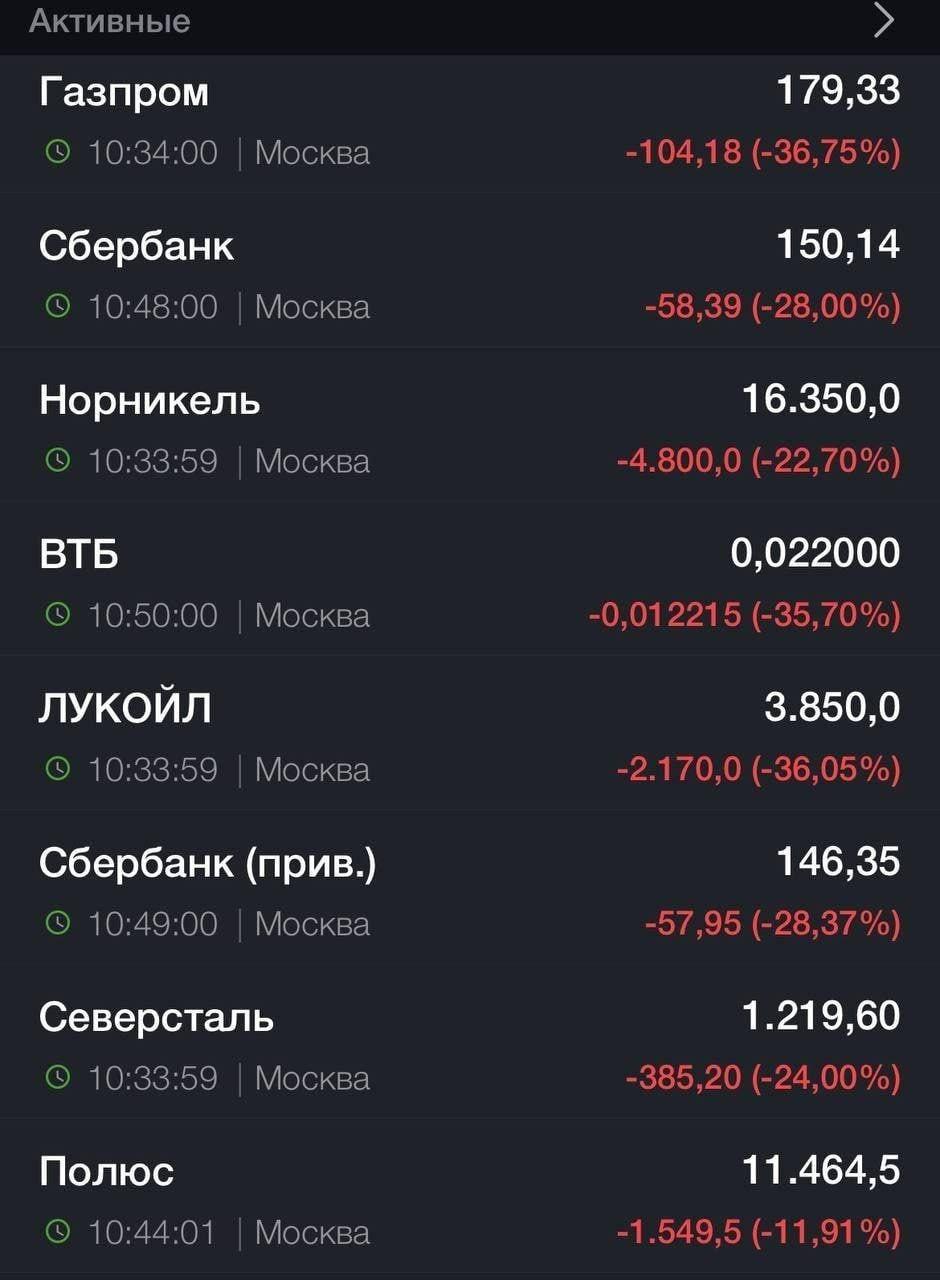Image resolution: width=940 pixels, height=1280 pixels.
Task: Open the Норникель stock row
Action: tap(470, 430)
